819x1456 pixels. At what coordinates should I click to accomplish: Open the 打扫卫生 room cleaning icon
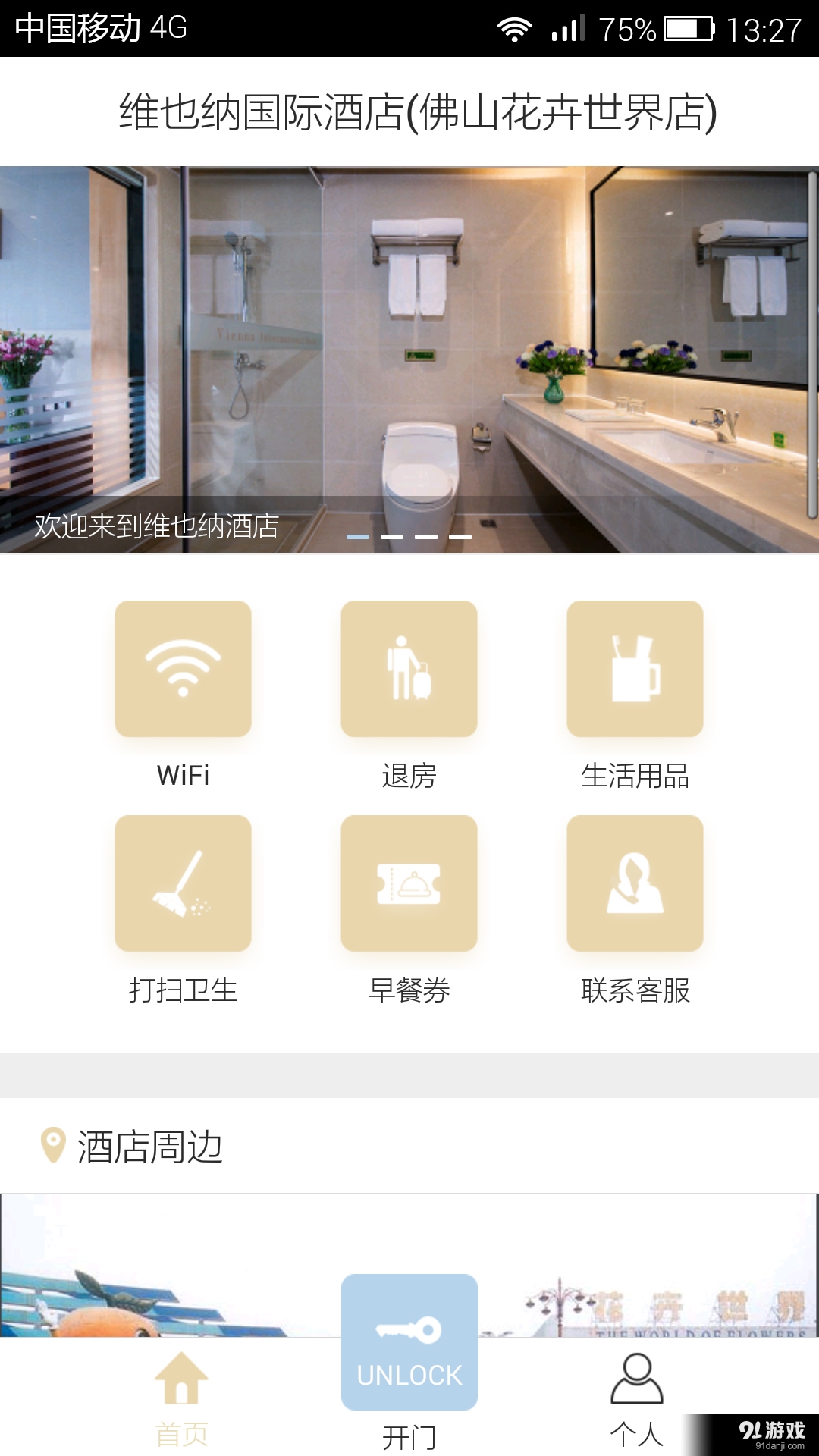click(x=183, y=883)
